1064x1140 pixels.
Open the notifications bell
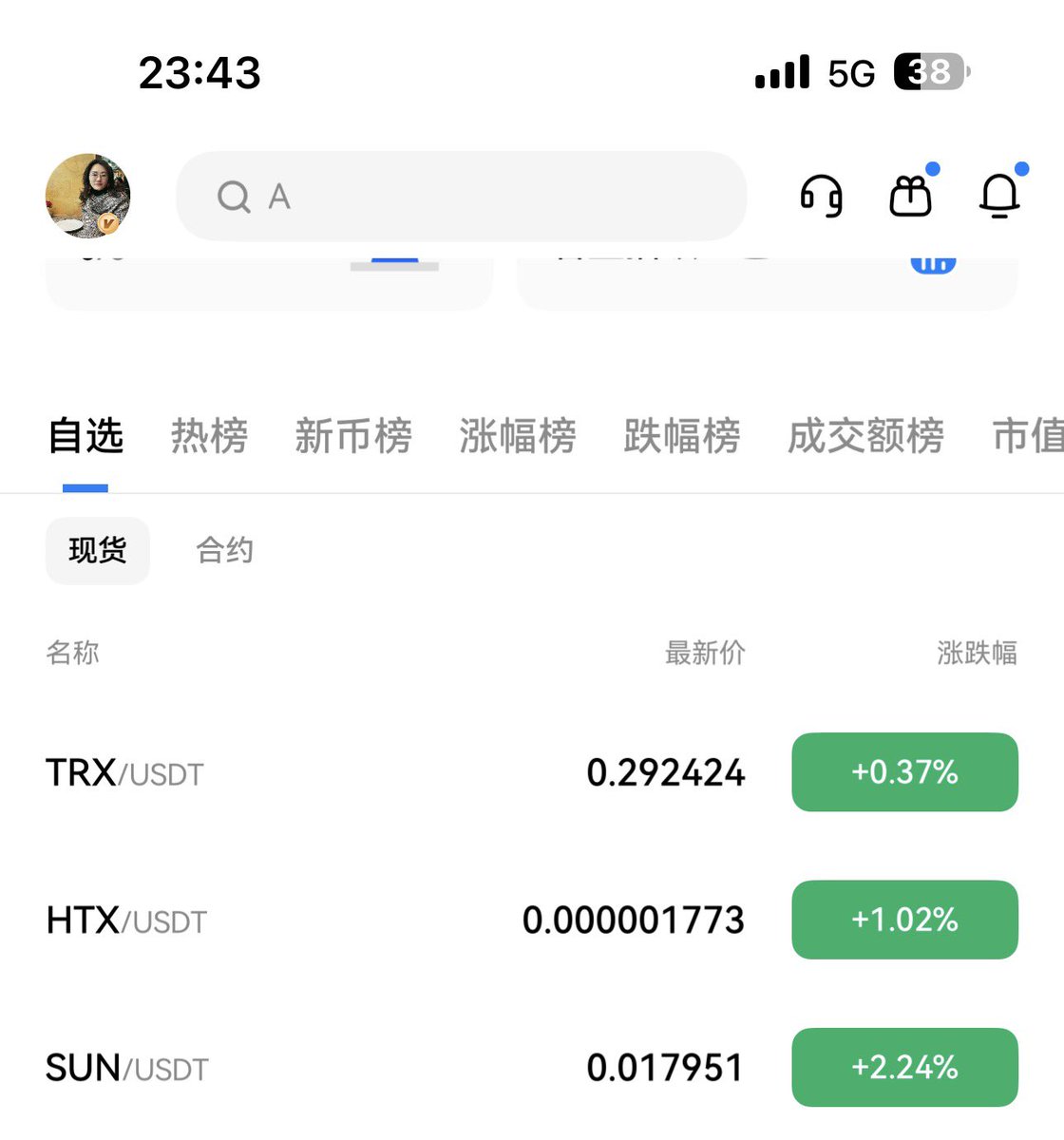(999, 197)
